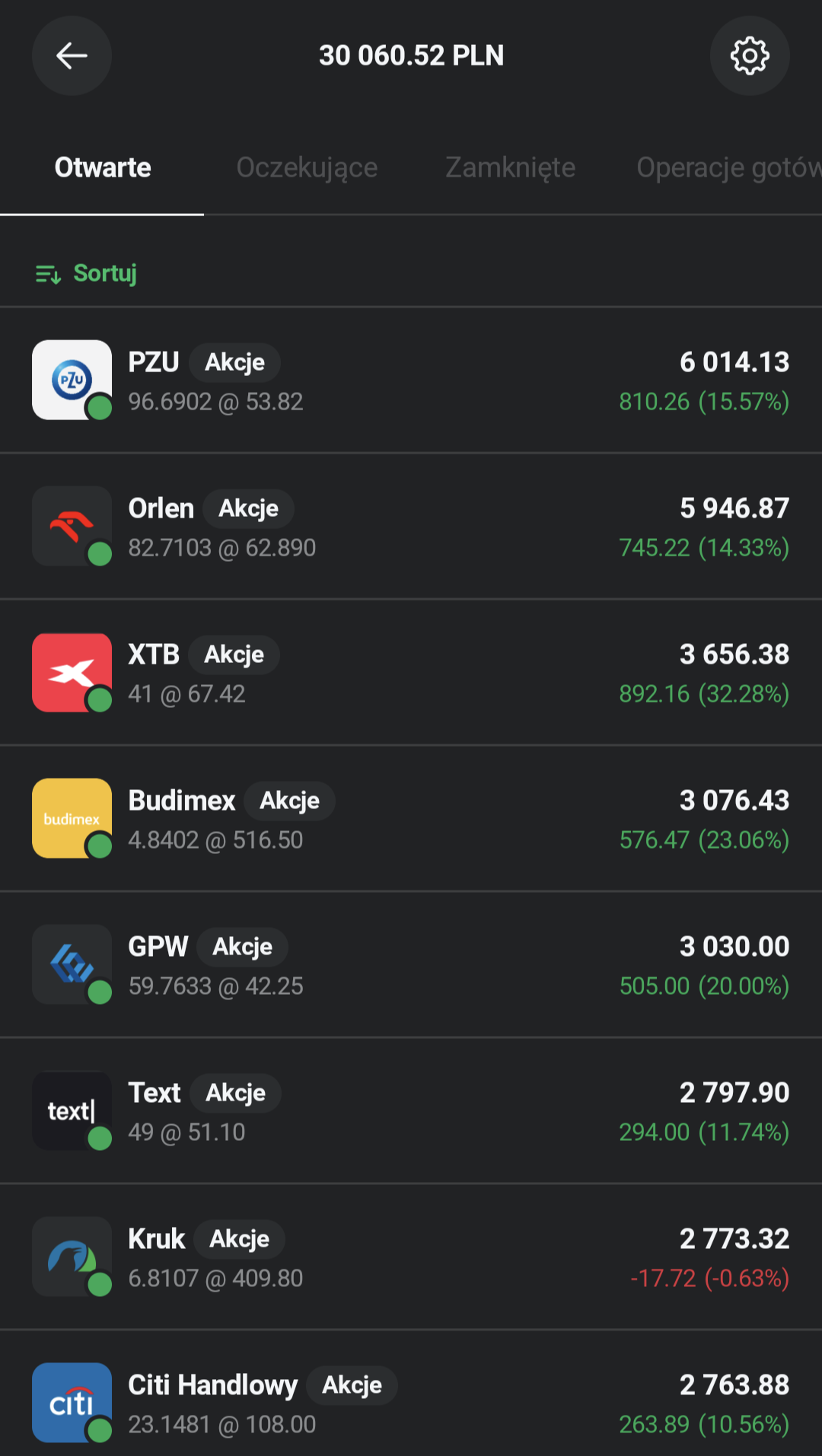
Task: Open the PZU position details
Action: tap(411, 381)
